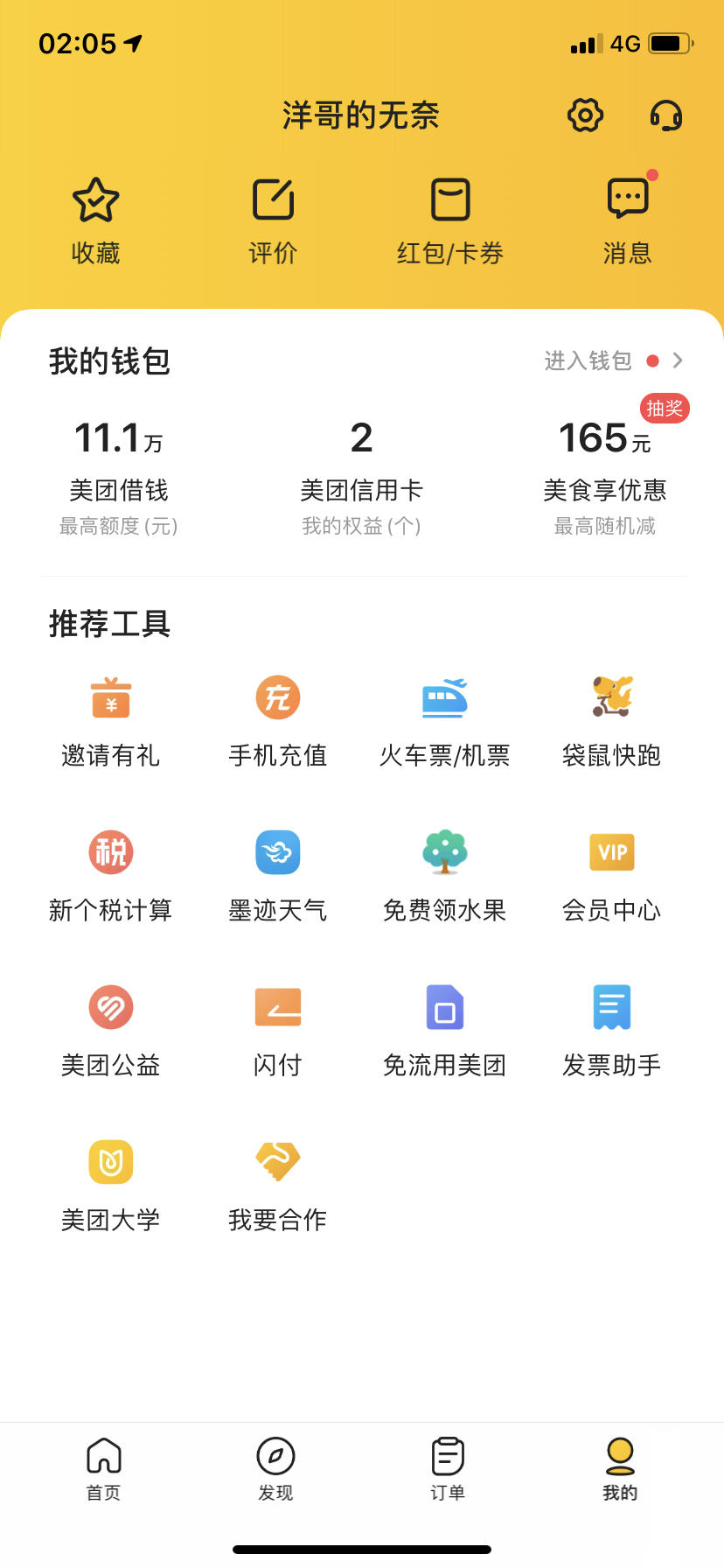724x1568 pixels.
Task: Open the settings gear icon
Action: click(x=584, y=115)
